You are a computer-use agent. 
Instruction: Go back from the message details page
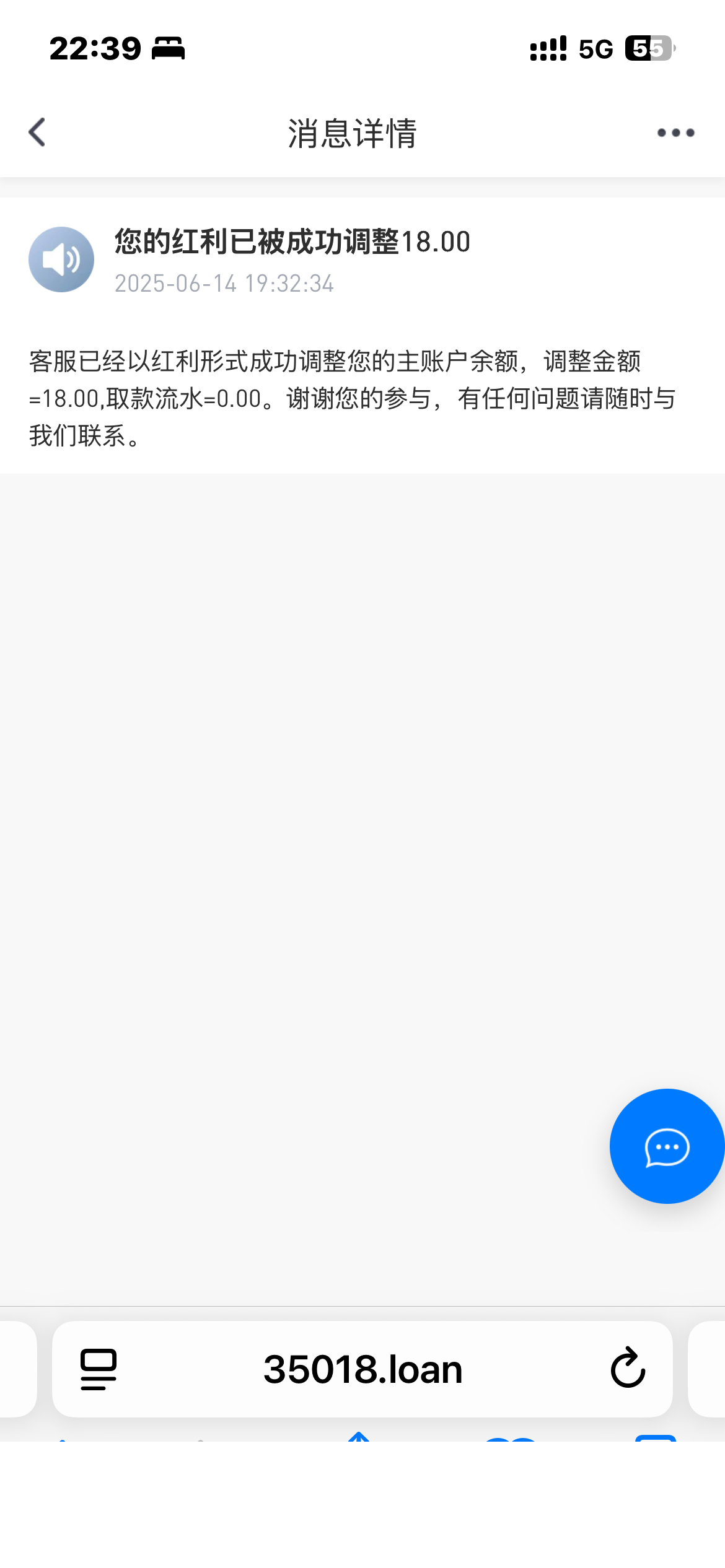(x=37, y=133)
